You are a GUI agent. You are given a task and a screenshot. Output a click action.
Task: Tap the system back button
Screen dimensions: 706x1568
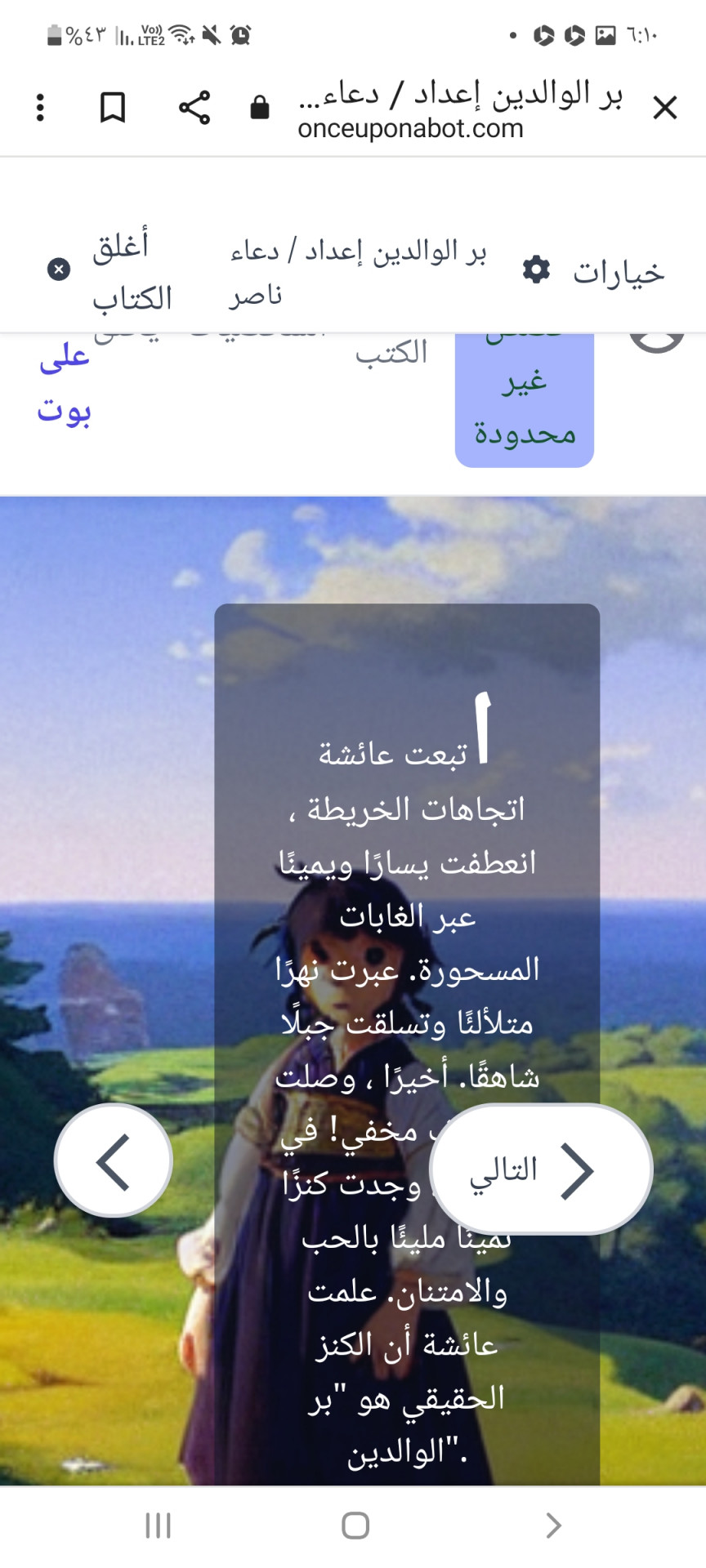[x=553, y=1525]
